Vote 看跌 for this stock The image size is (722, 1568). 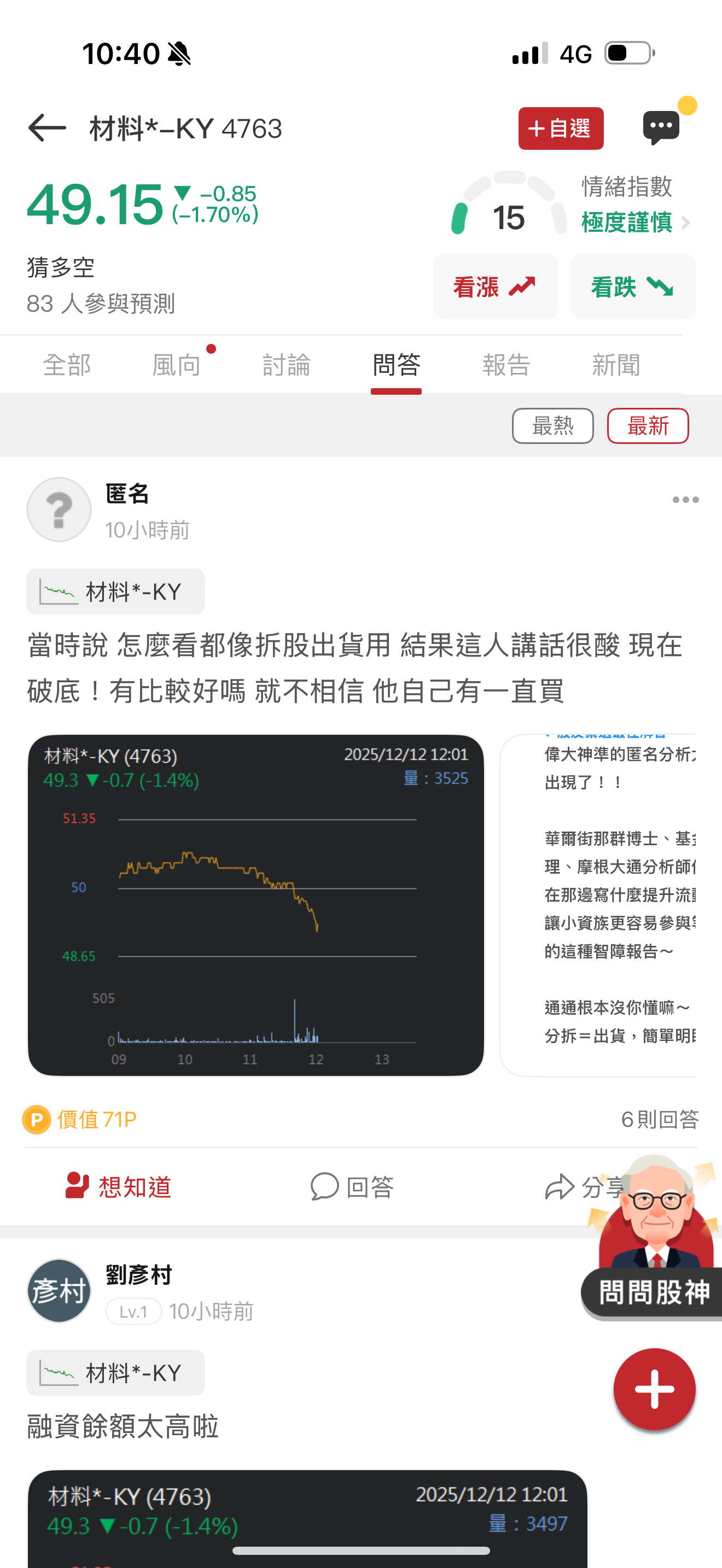click(x=632, y=286)
